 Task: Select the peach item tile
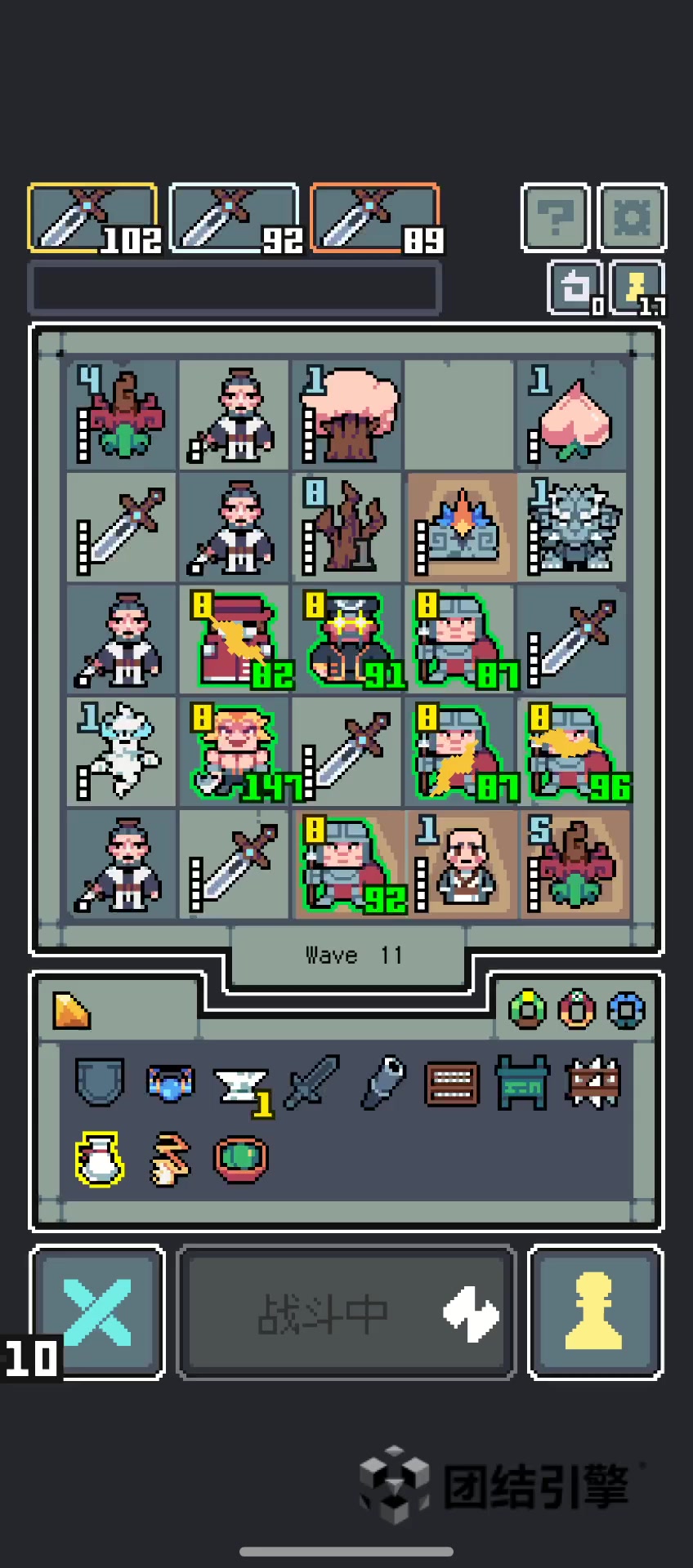tap(573, 415)
